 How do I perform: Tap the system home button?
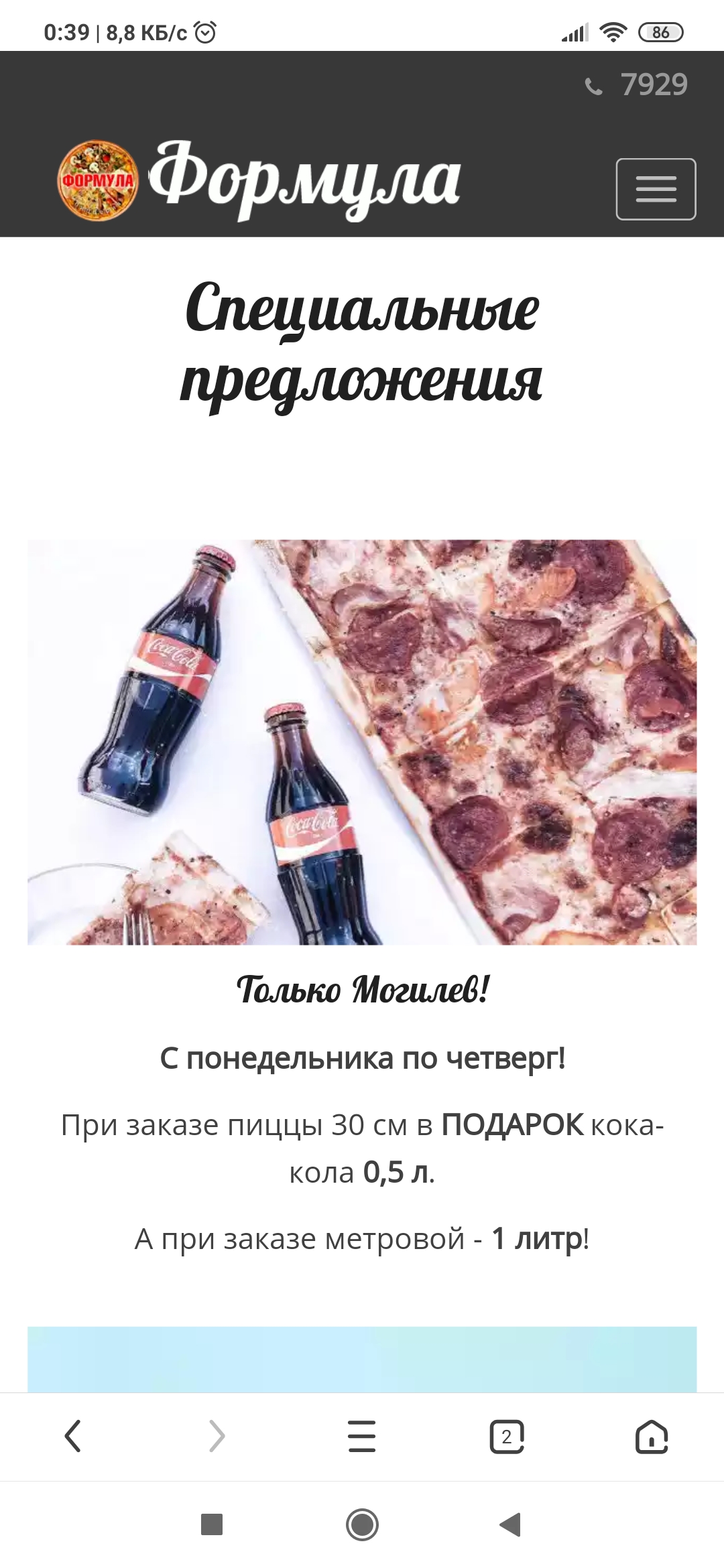point(362,1526)
